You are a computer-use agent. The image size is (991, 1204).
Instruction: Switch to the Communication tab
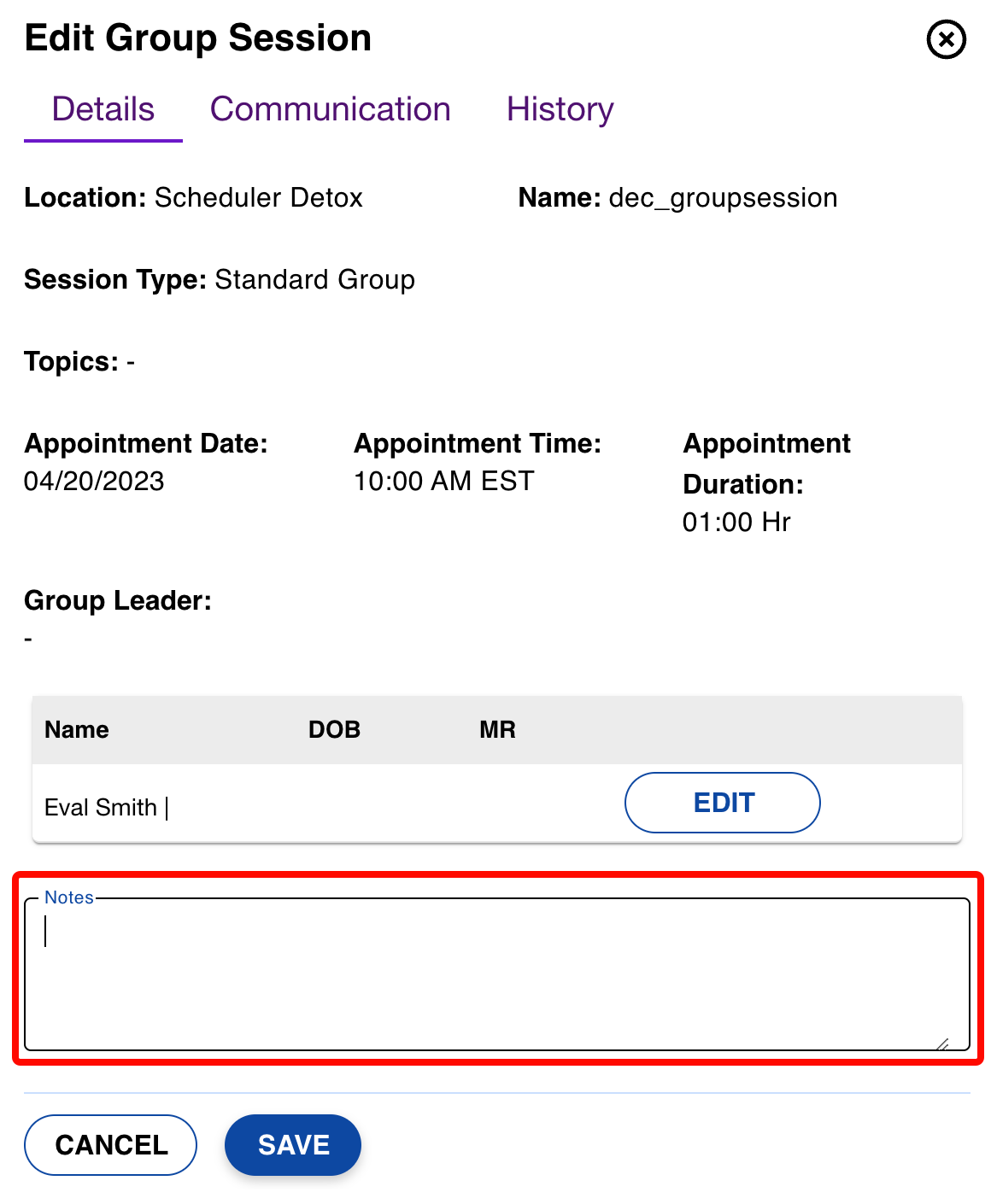point(330,109)
